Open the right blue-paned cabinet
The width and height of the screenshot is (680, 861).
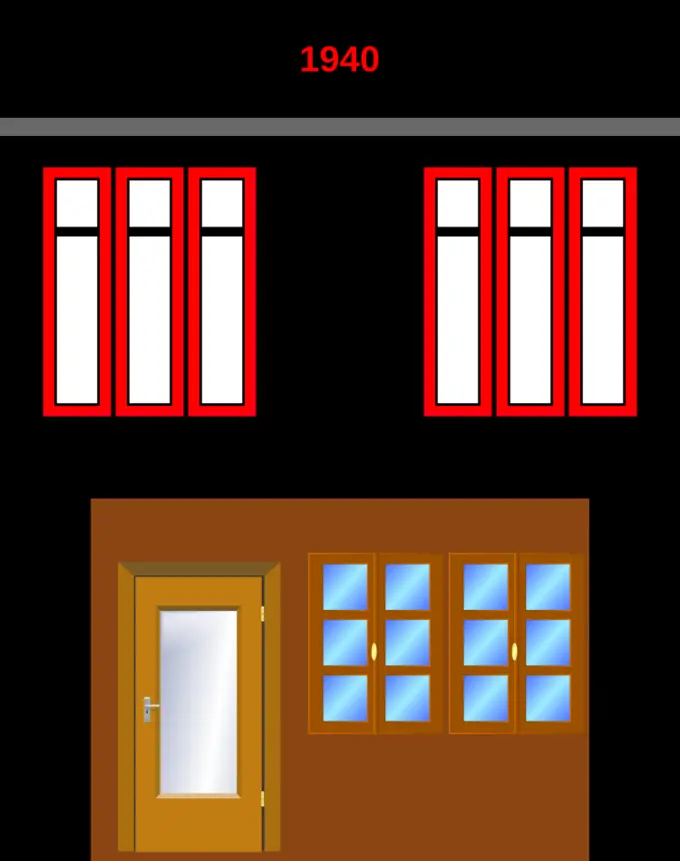516,644
